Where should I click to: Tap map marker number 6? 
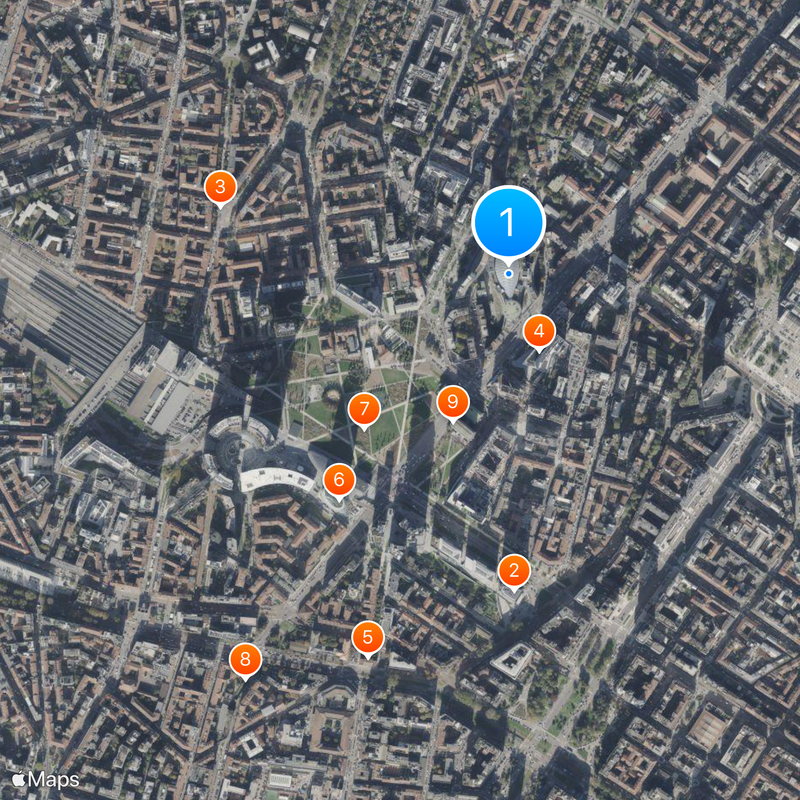click(339, 480)
